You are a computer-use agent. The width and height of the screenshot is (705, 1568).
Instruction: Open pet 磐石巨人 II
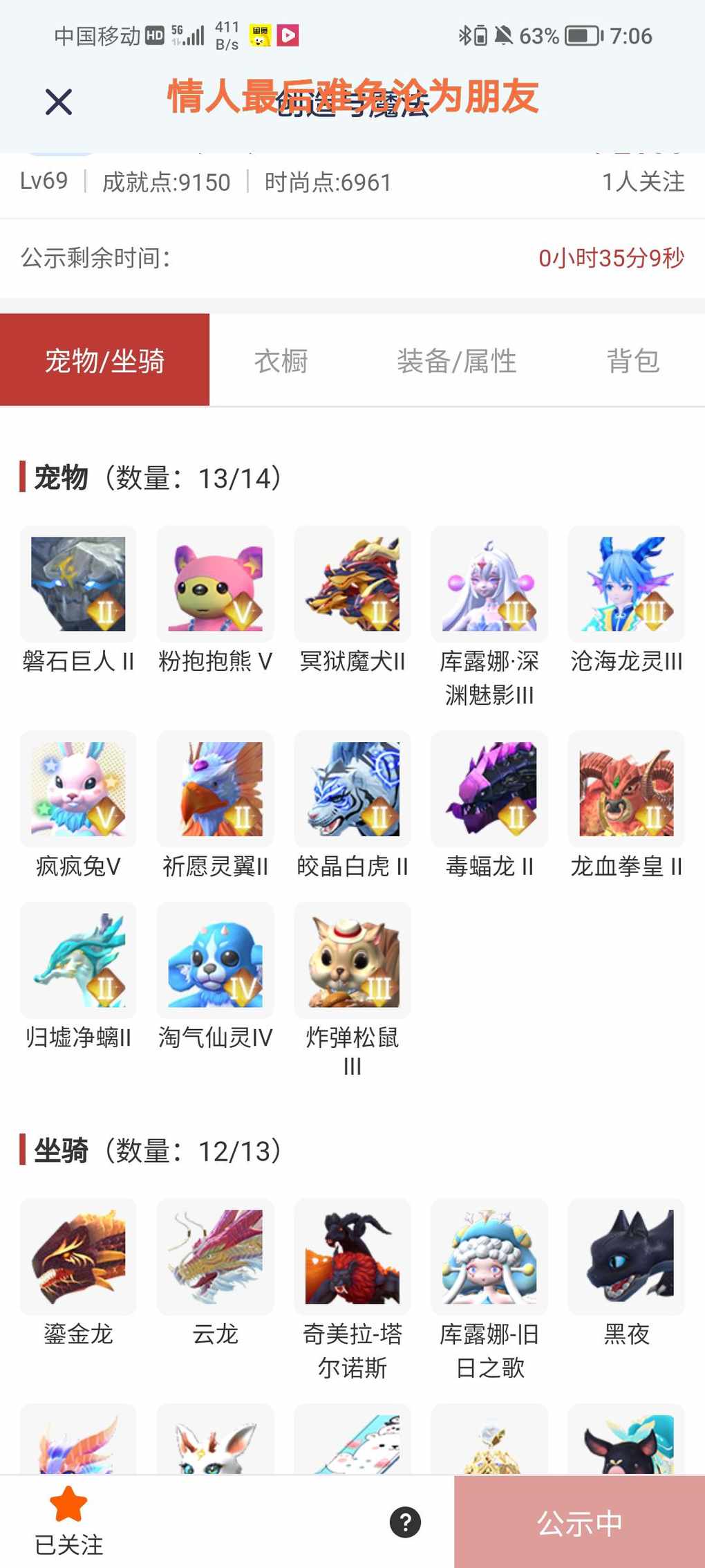point(78,584)
